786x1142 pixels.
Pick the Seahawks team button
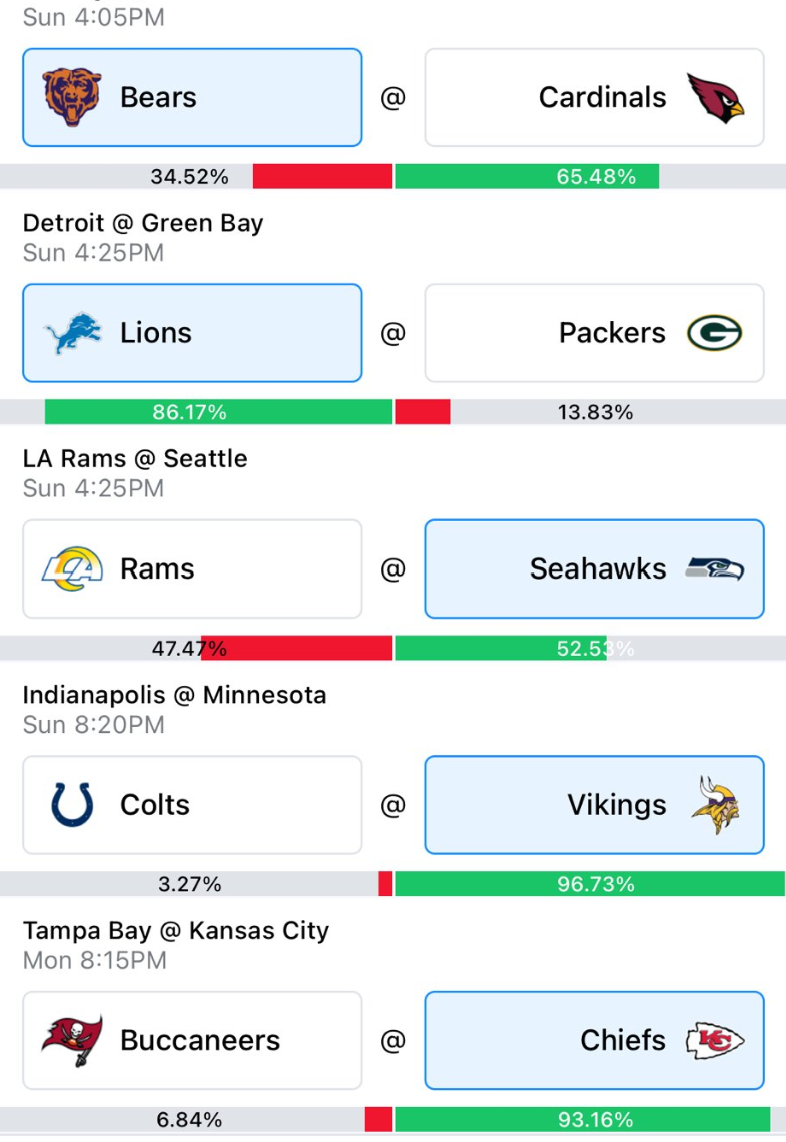(594, 569)
